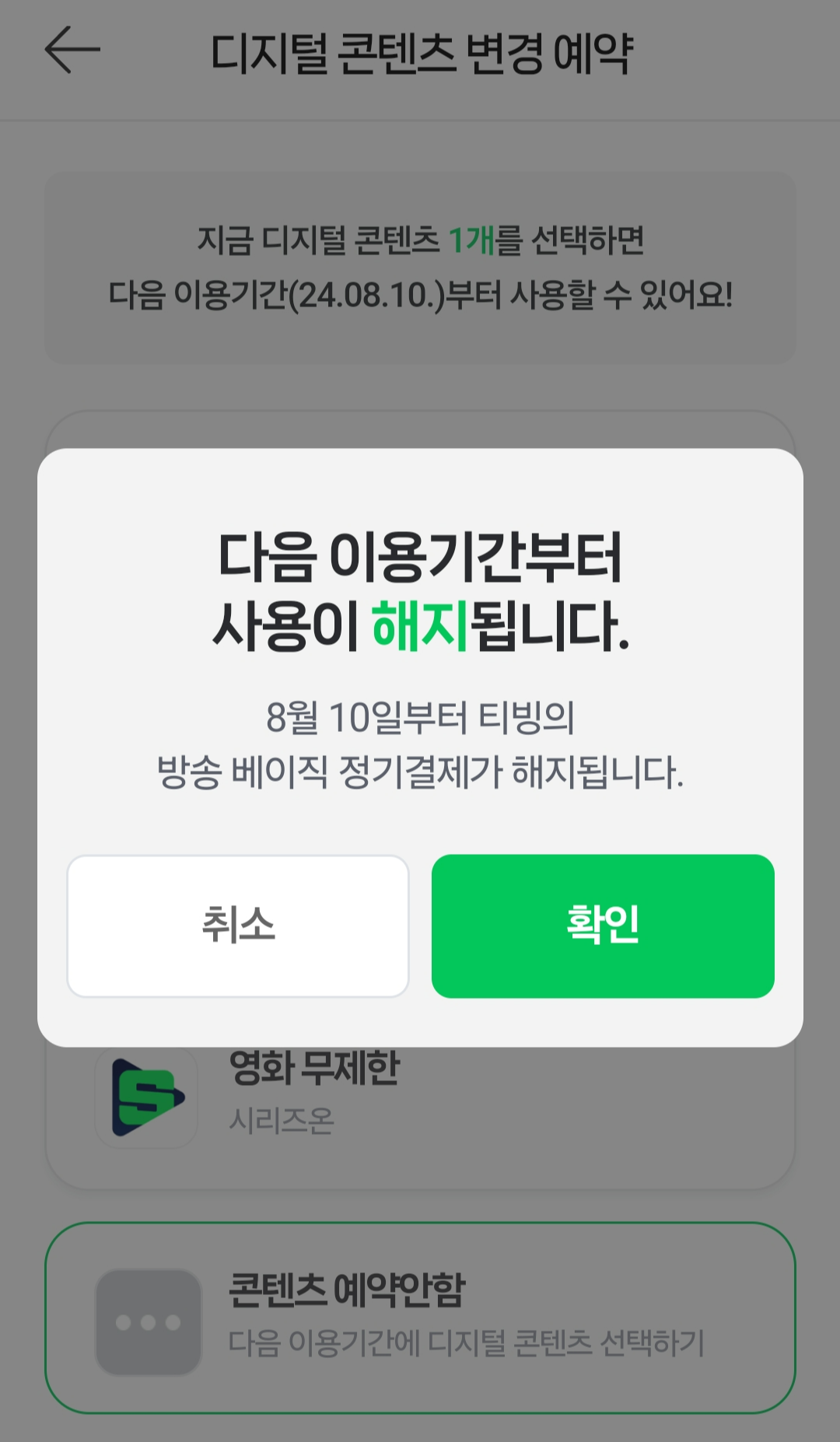This screenshot has height=1442, width=840.
Task: Dismiss the dialog with 취소
Action: [236, 924]
